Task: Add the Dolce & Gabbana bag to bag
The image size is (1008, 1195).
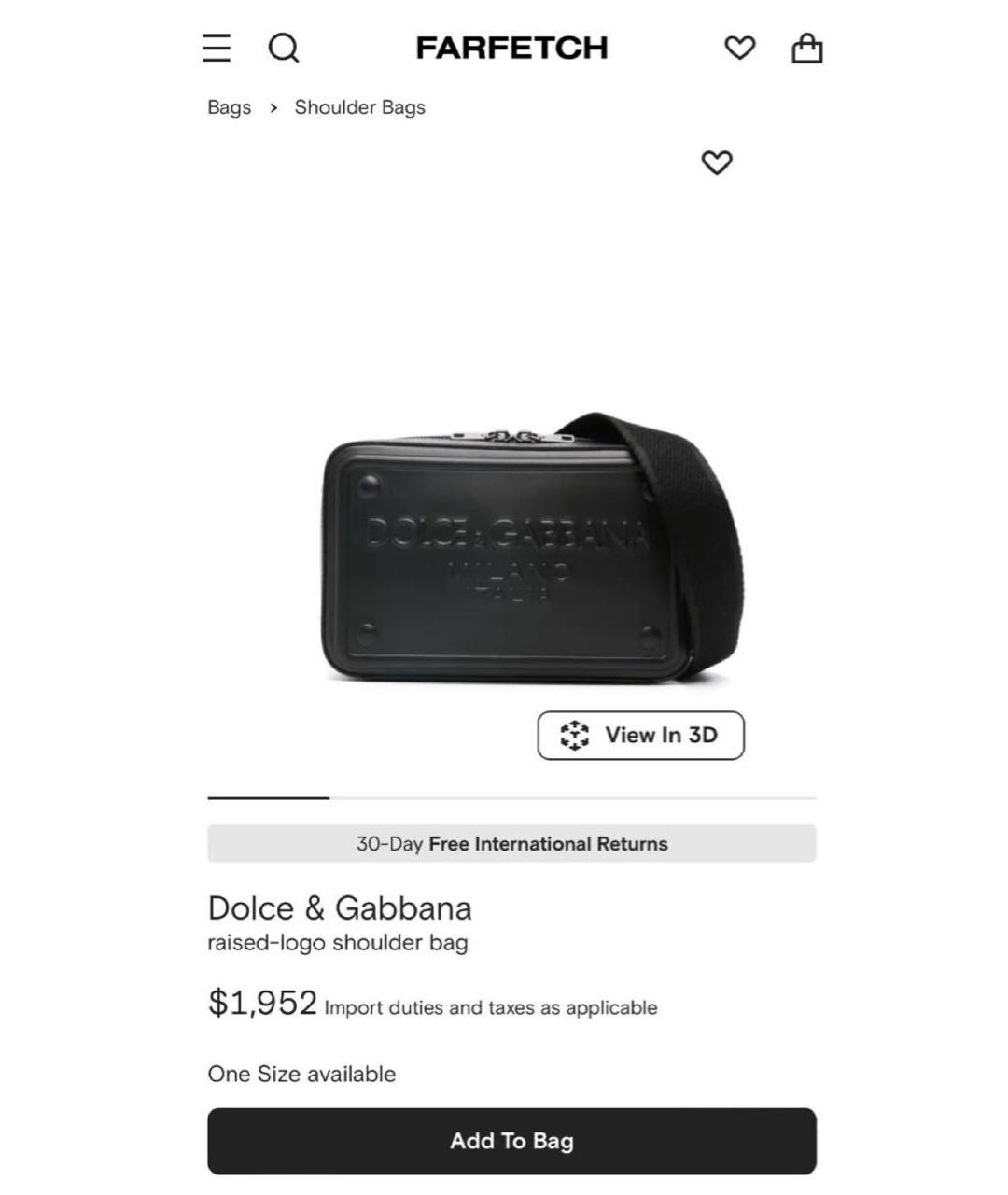Action: (x=511, y=1141)
